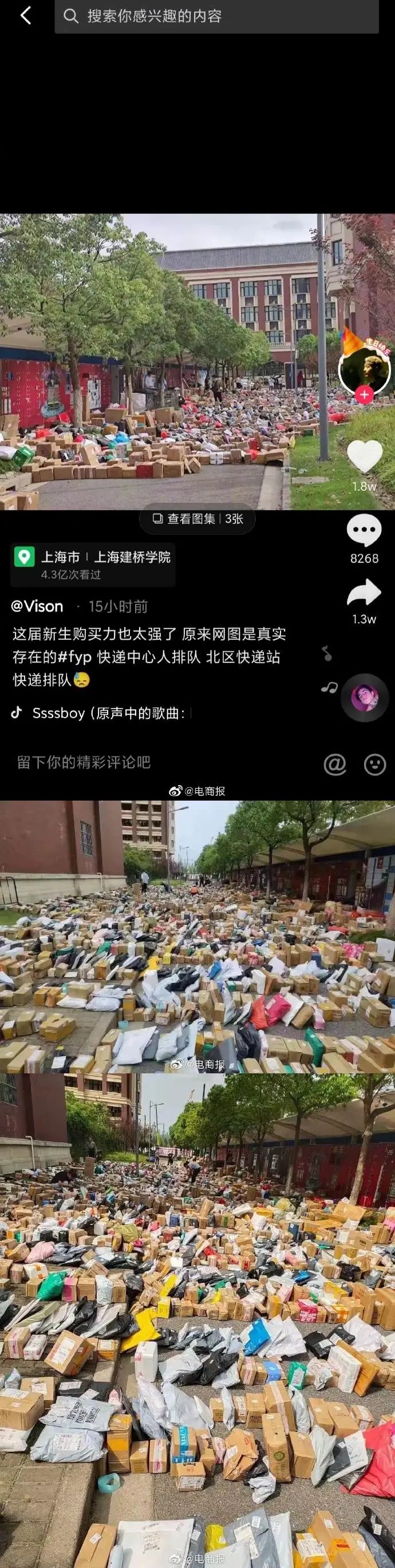Open the 8268 comments
The width and height of the screenshot is (395, 1568).
(364, 531)
